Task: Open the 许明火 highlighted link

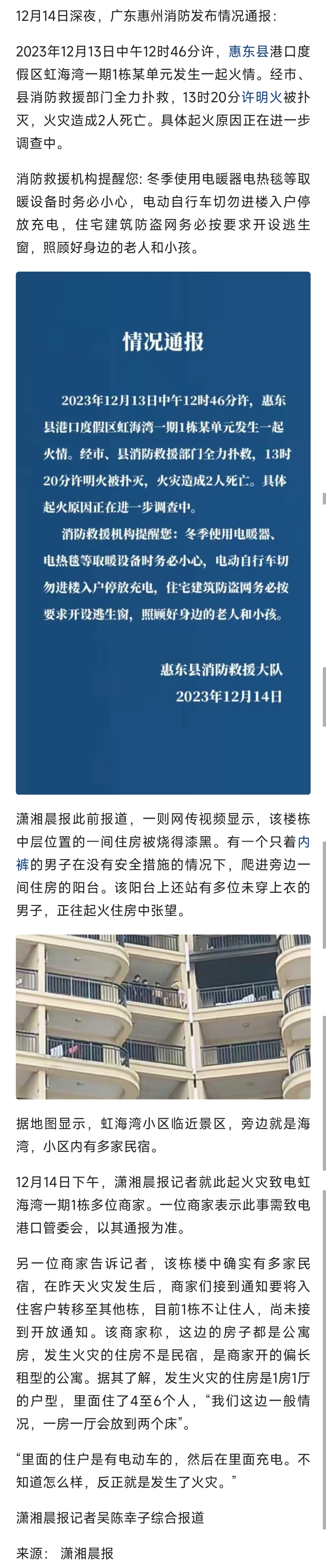Action: point(262,97)
